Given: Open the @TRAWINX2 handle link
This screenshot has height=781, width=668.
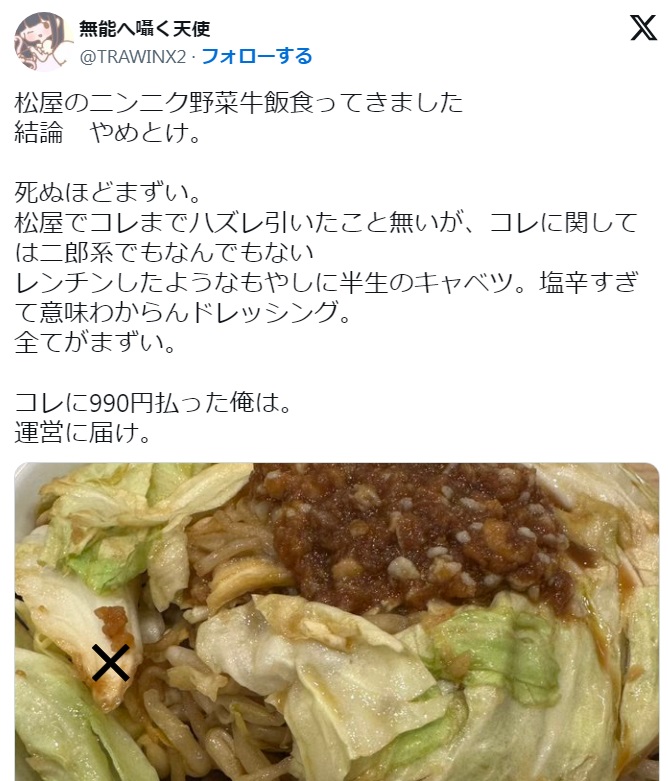Looking at the screenshot, I should point(134,56).
